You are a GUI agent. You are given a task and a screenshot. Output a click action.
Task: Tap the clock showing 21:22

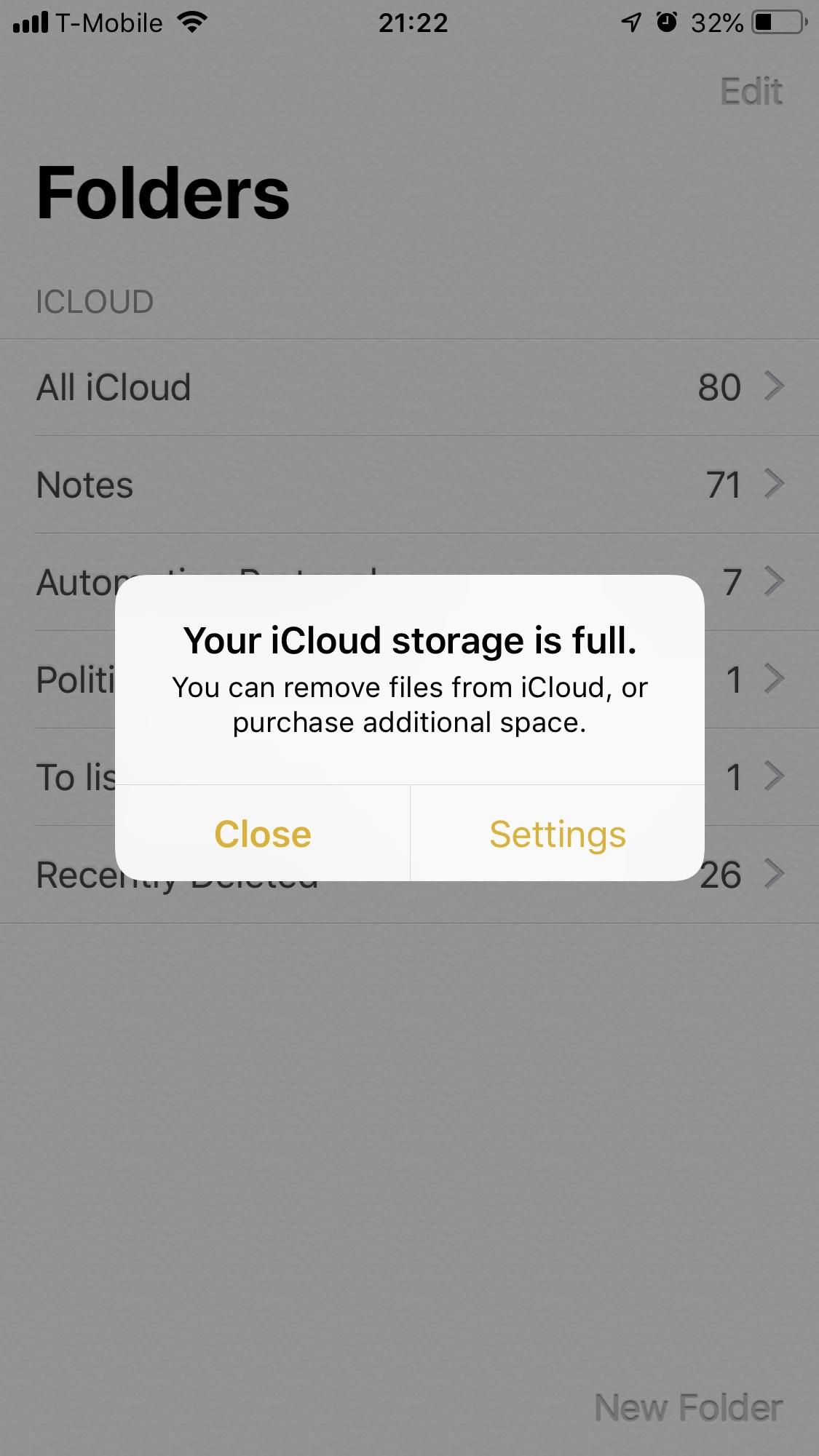[x=414, y=23]
